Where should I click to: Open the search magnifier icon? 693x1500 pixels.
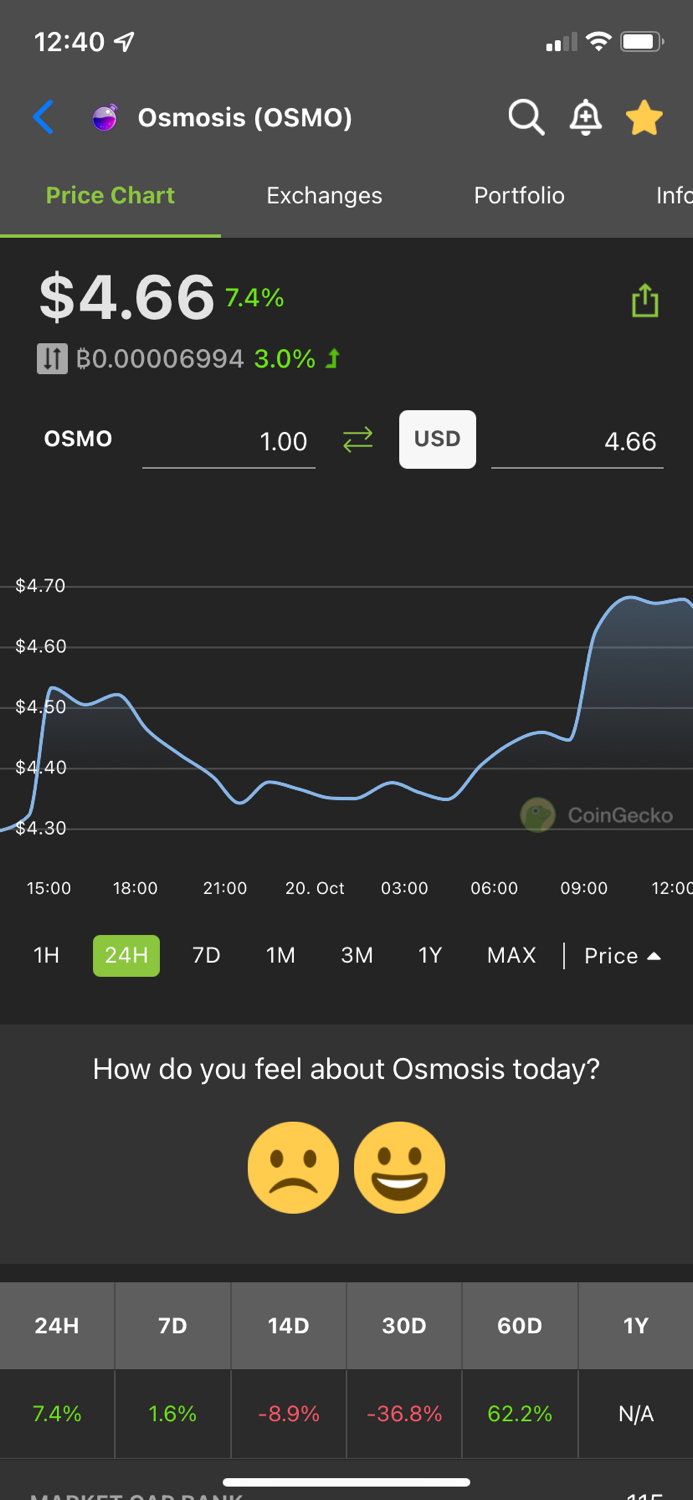point(526,118)
